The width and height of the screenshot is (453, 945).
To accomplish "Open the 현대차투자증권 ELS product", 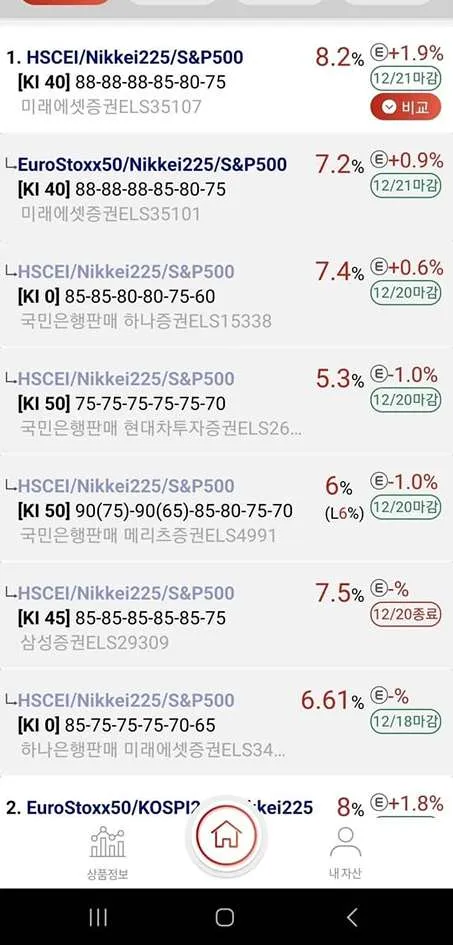I will [x=226, y=401].
